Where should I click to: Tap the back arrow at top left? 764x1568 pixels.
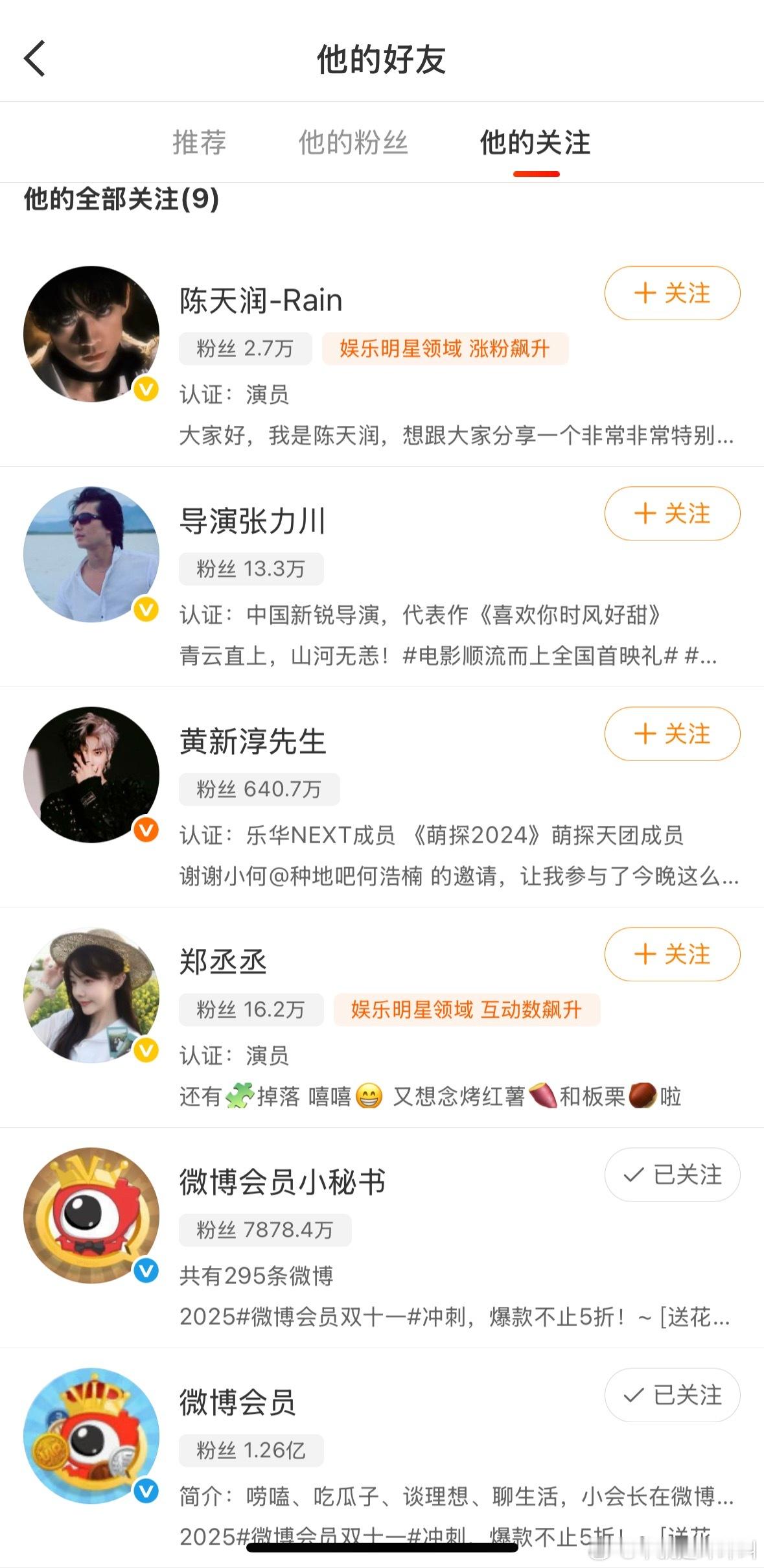click(34, 59)
